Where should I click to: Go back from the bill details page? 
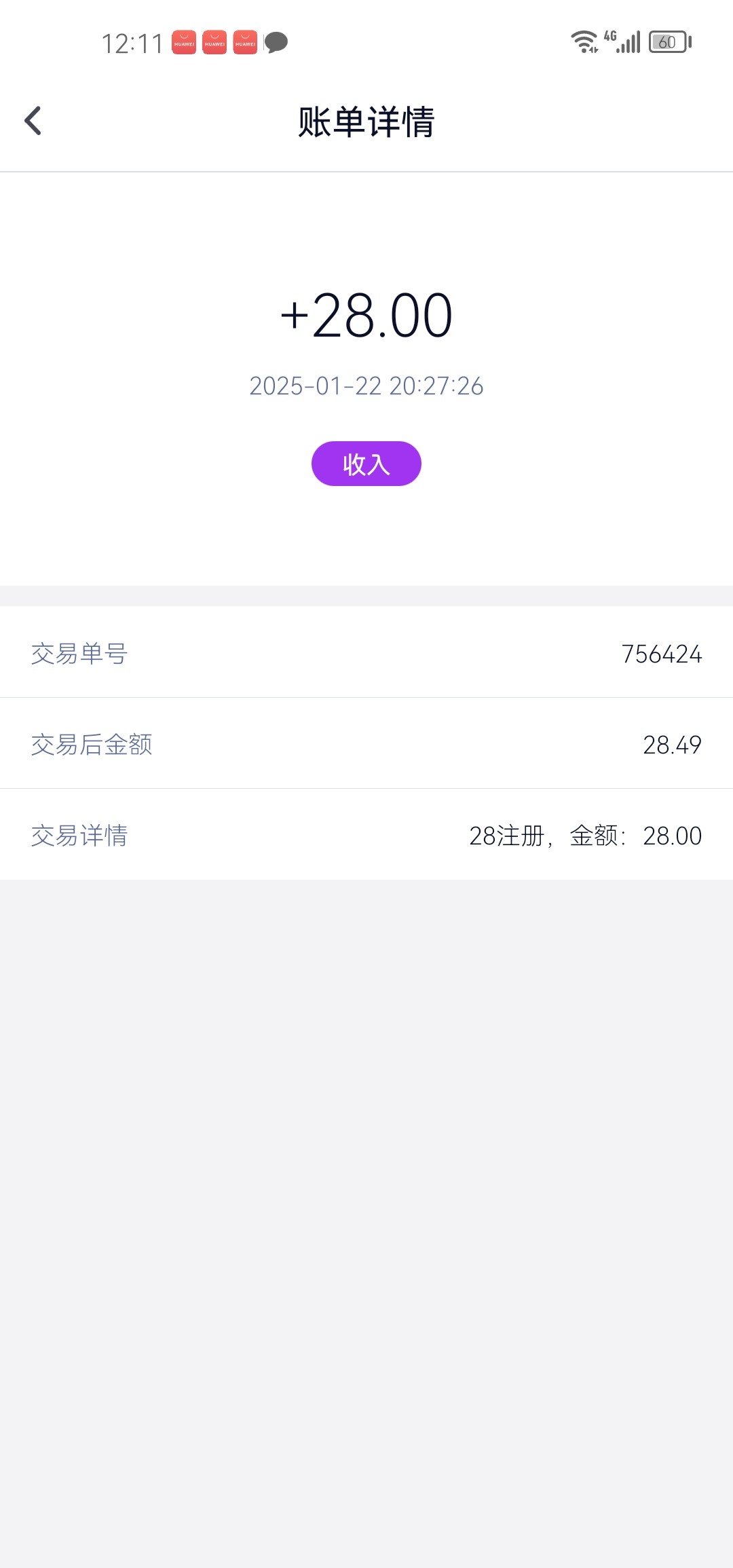pyautogui.click(x=33, y=121)
